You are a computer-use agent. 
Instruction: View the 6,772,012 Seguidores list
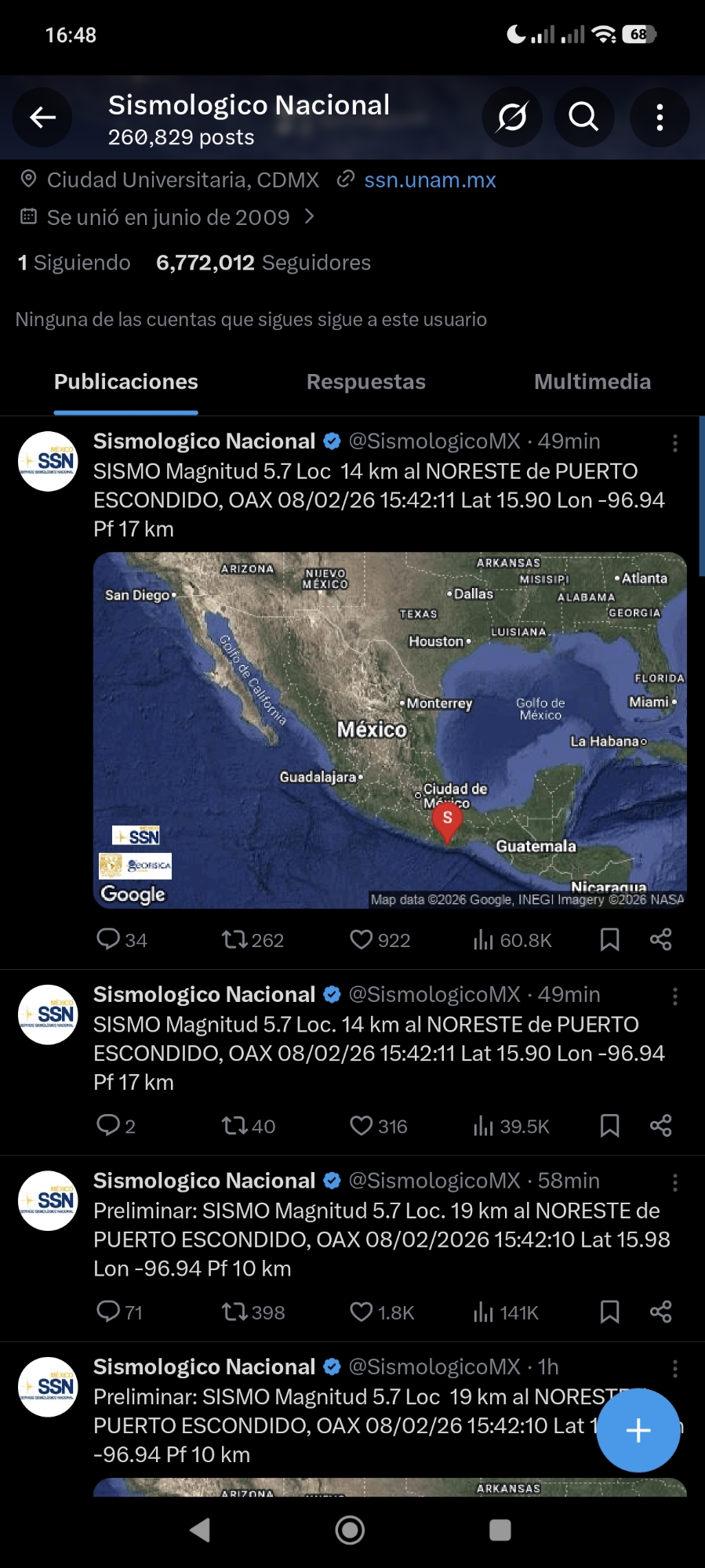point(263,263)
